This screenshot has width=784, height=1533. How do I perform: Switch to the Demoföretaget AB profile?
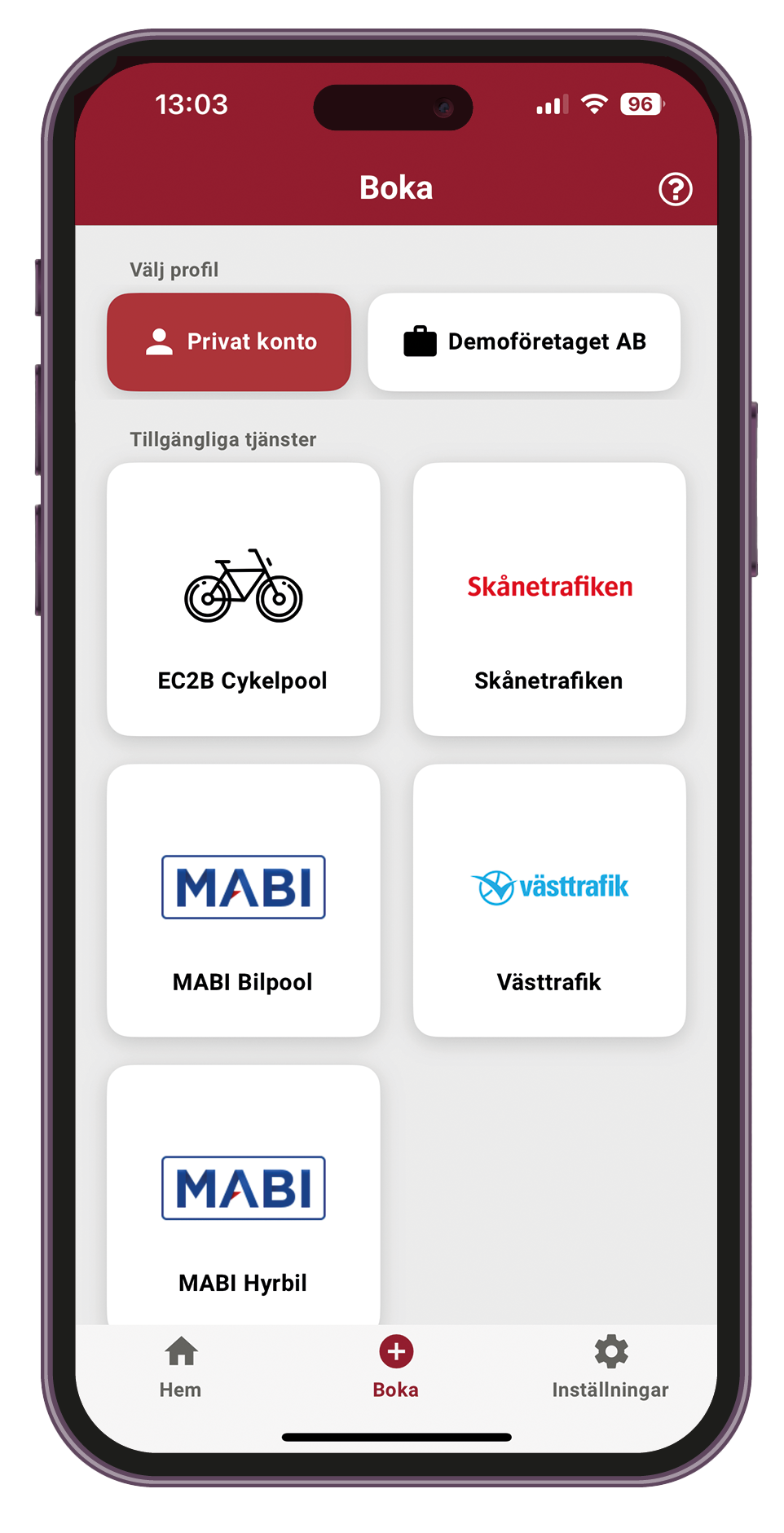coord(524,341)
